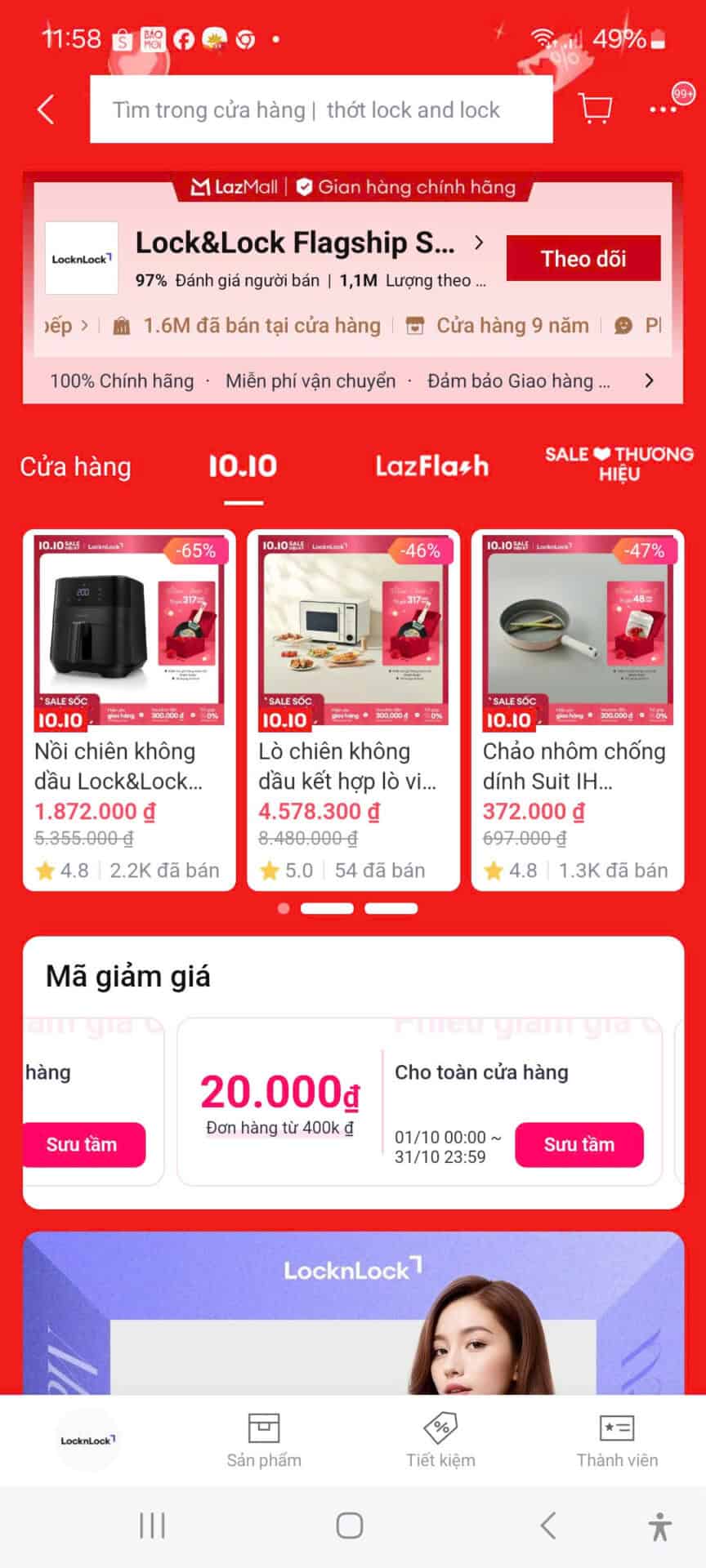Follow the shop via Theo dõi button
This screenshot has height=1568, width=706.
click(583, 257)
